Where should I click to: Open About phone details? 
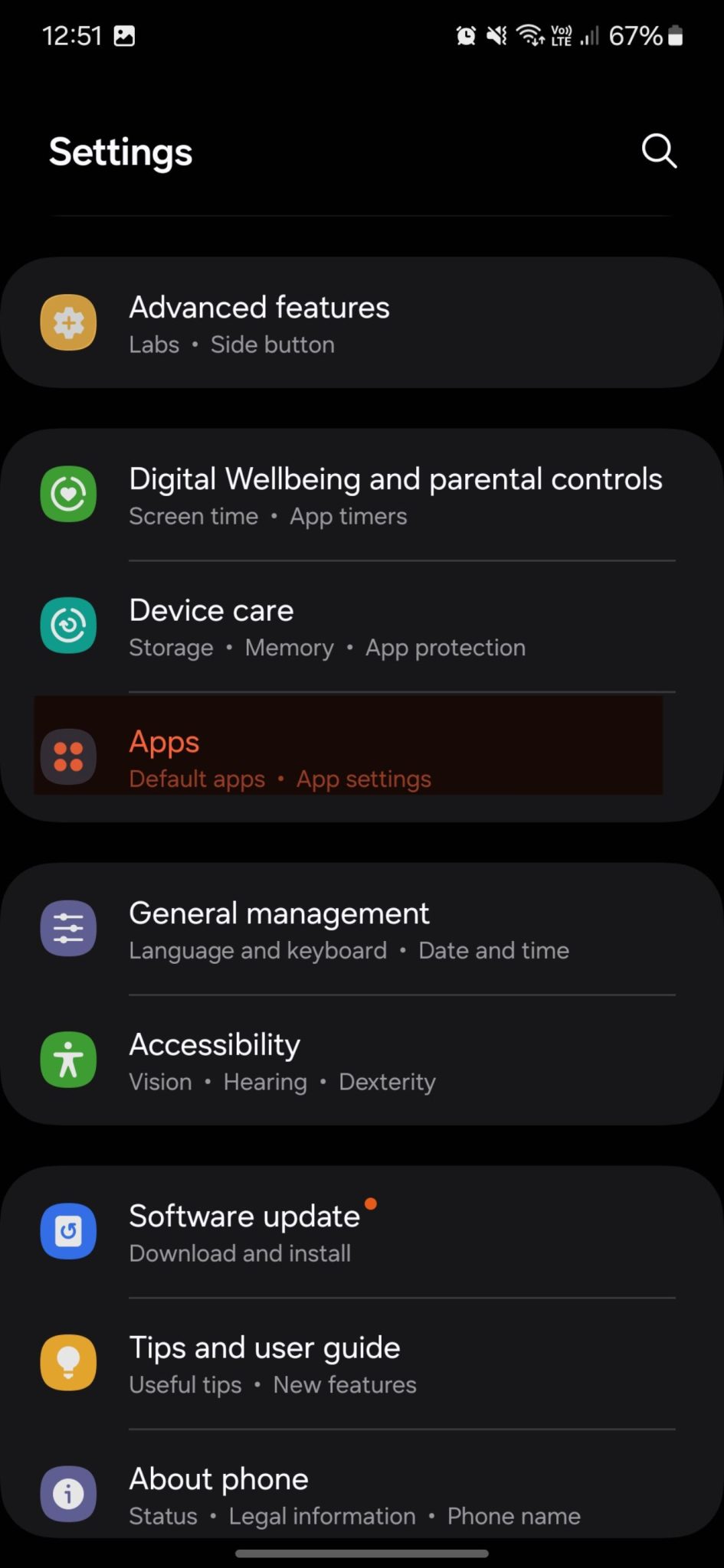point(306,1494)
